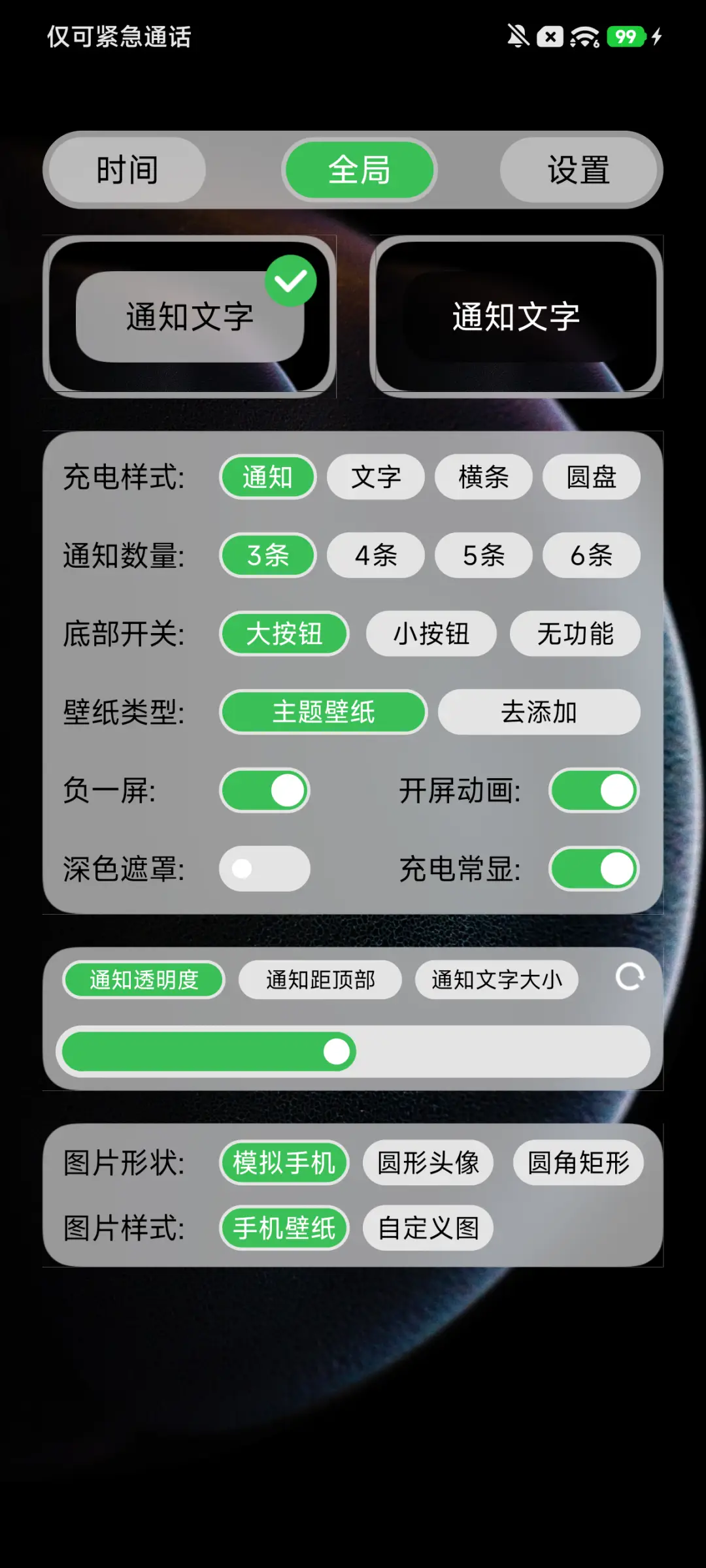Choose 小按钮 for bottom switch
Image resolution: width=706 pixels, height=1568 pixels.
(x=432, y=634)
